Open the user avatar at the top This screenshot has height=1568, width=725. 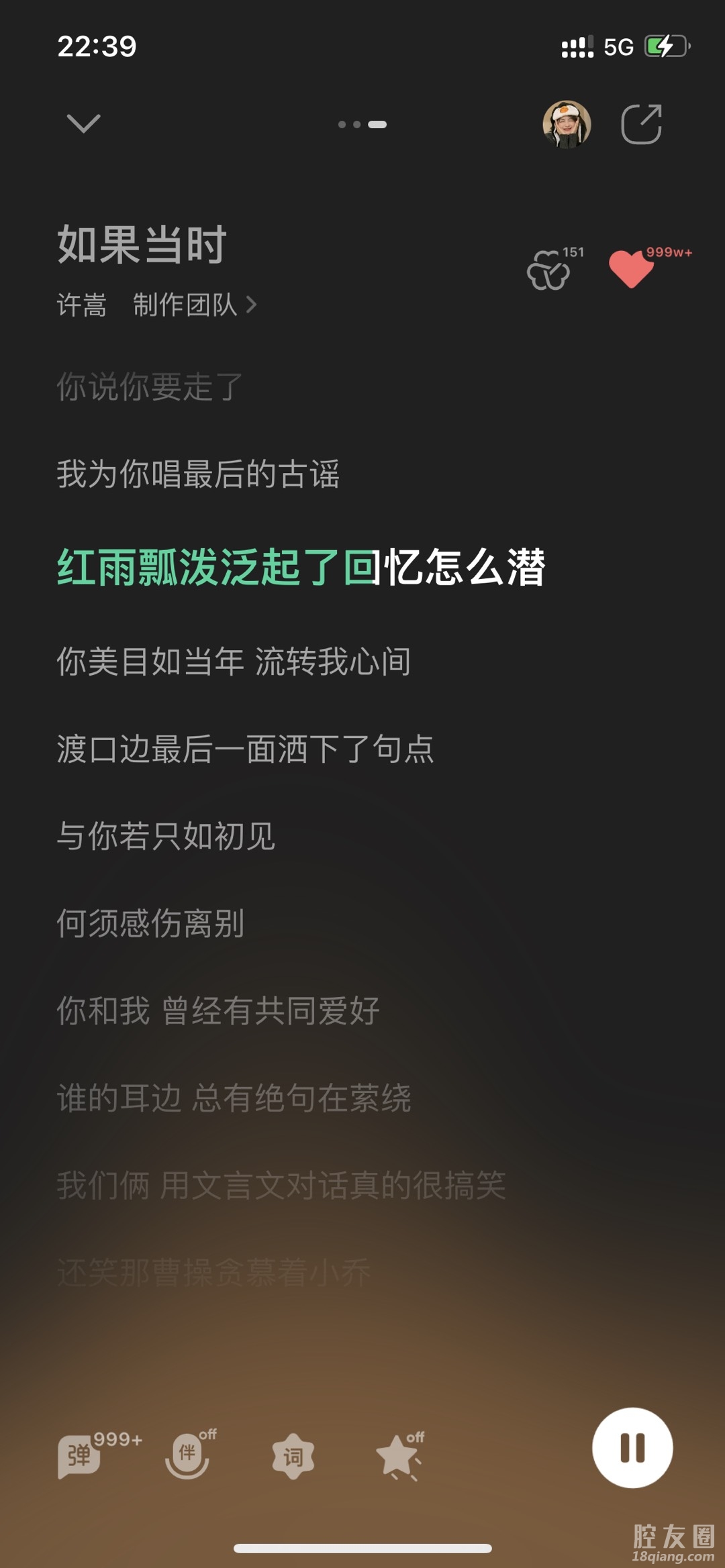pyautogui.click(x=567, y=124)
